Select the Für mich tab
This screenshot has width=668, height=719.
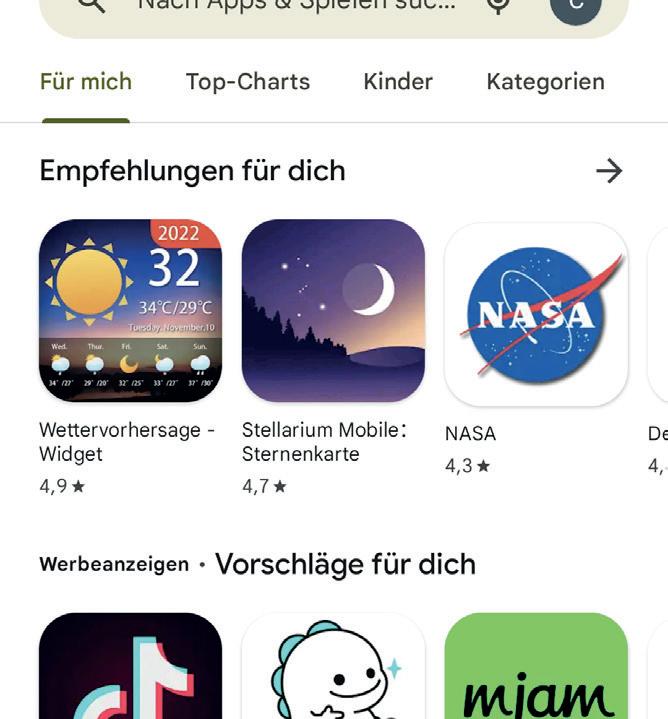86,82
